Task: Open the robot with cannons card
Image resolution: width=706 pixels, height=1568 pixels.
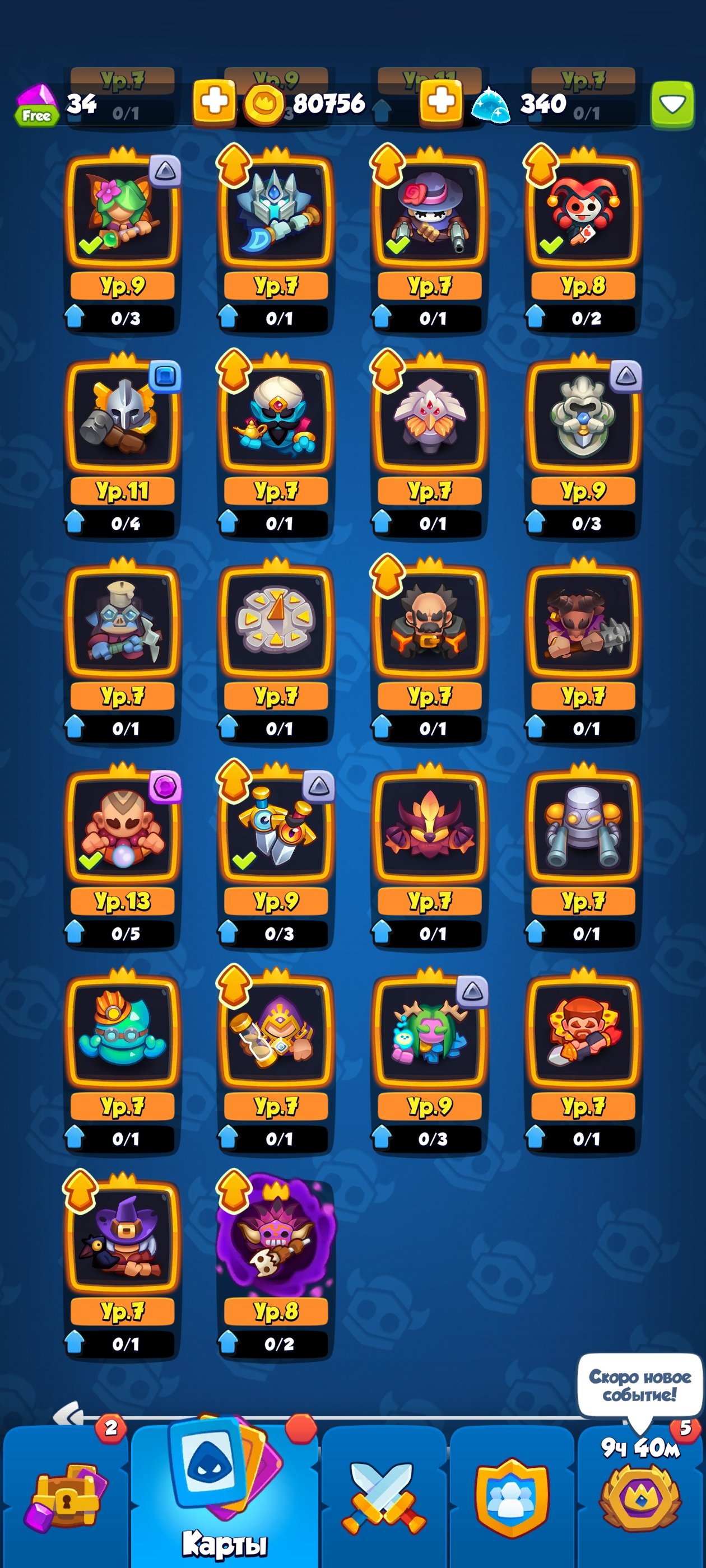Action: click(583, 827)
